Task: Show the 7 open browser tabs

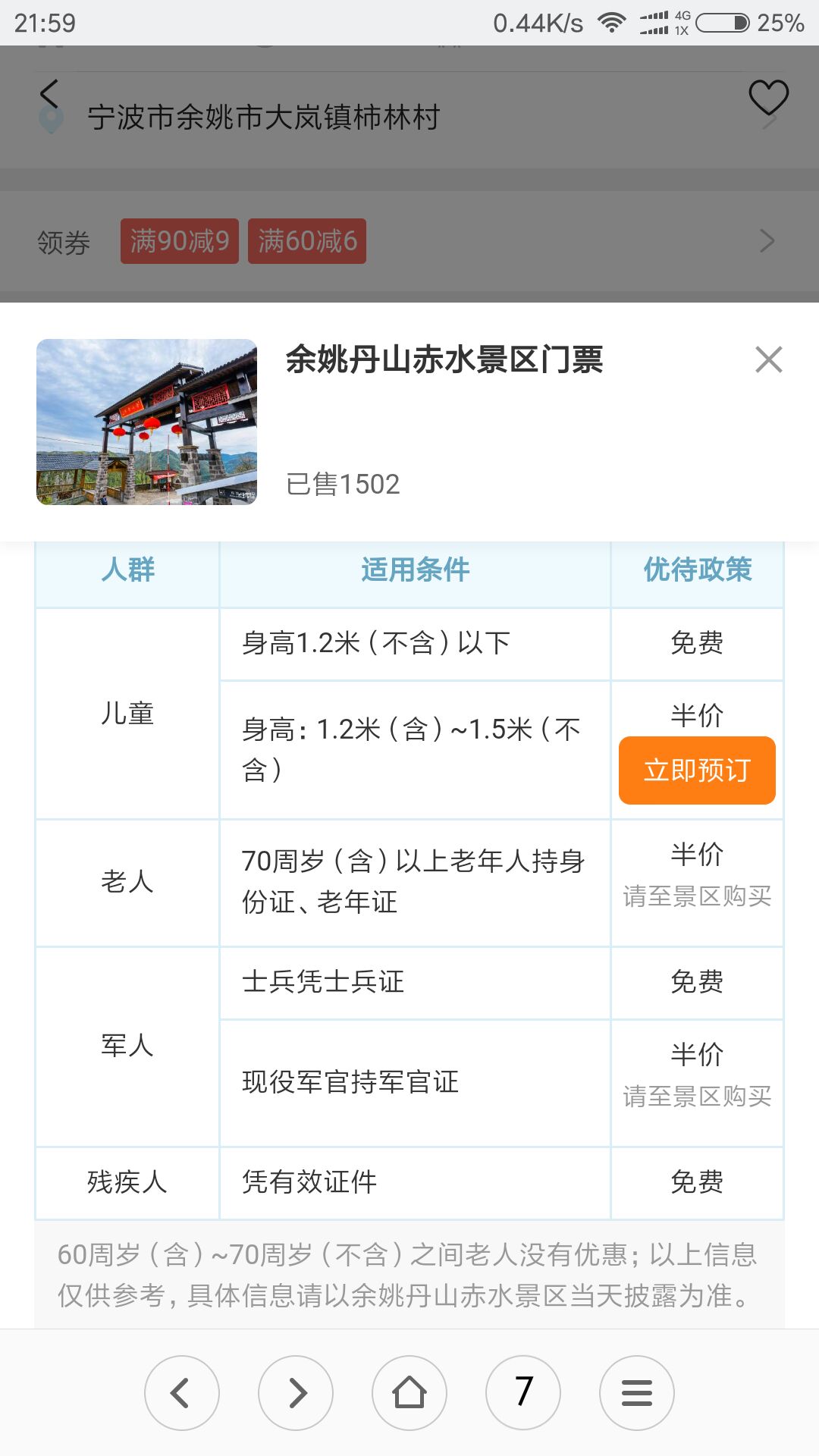Action: point(523,1393)
